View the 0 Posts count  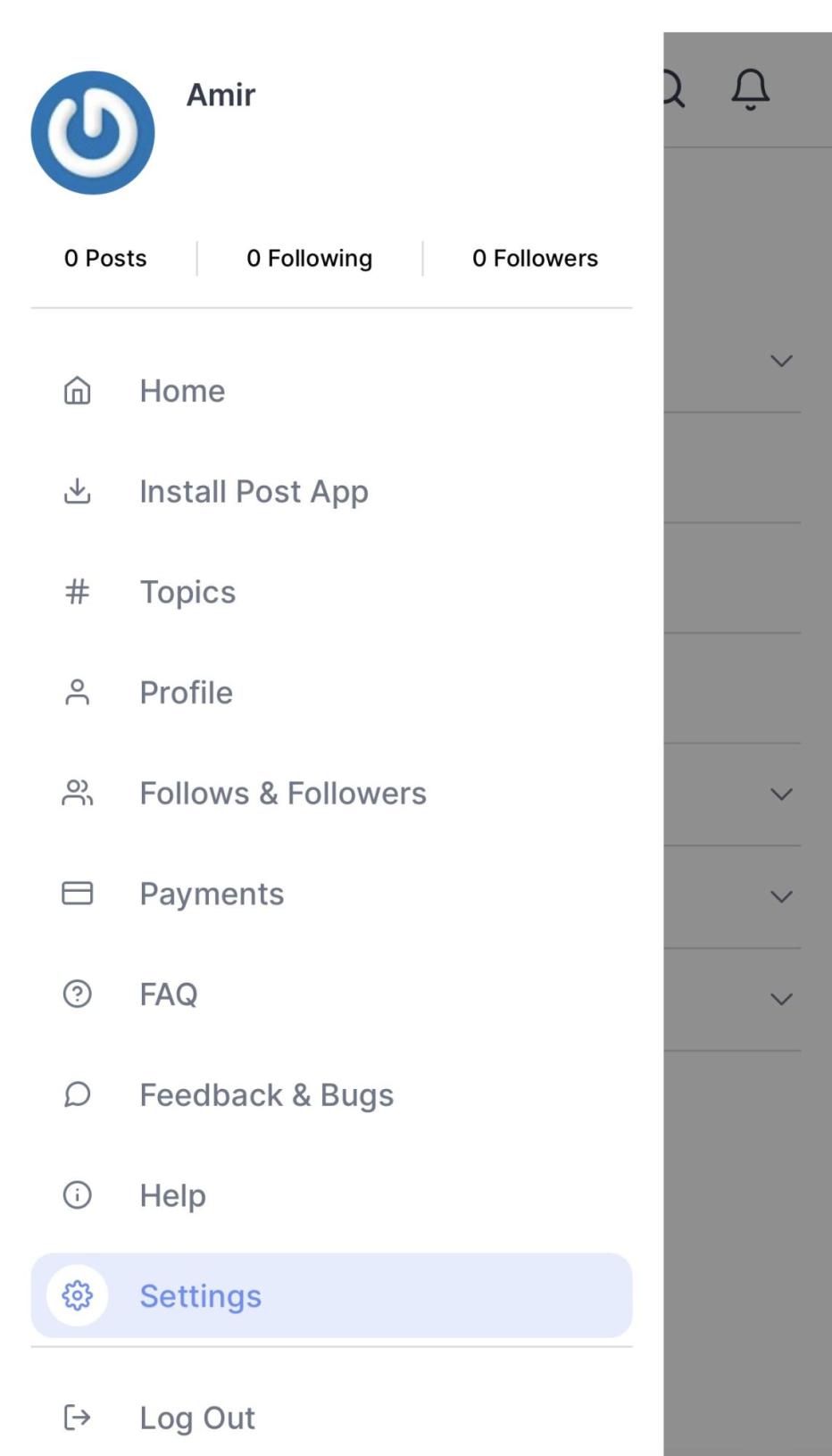[105, 258]
